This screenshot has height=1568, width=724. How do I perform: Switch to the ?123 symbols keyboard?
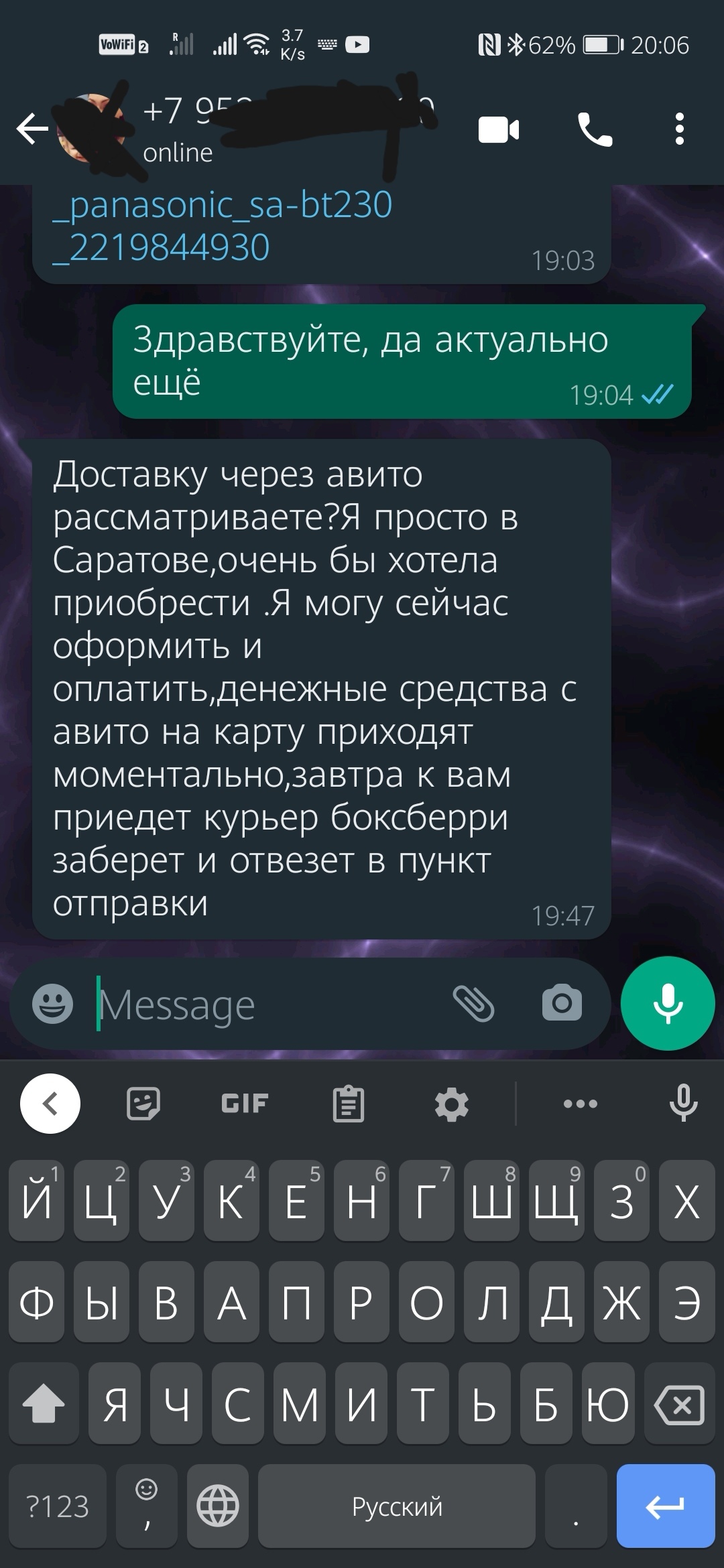tap(58, 1506)
